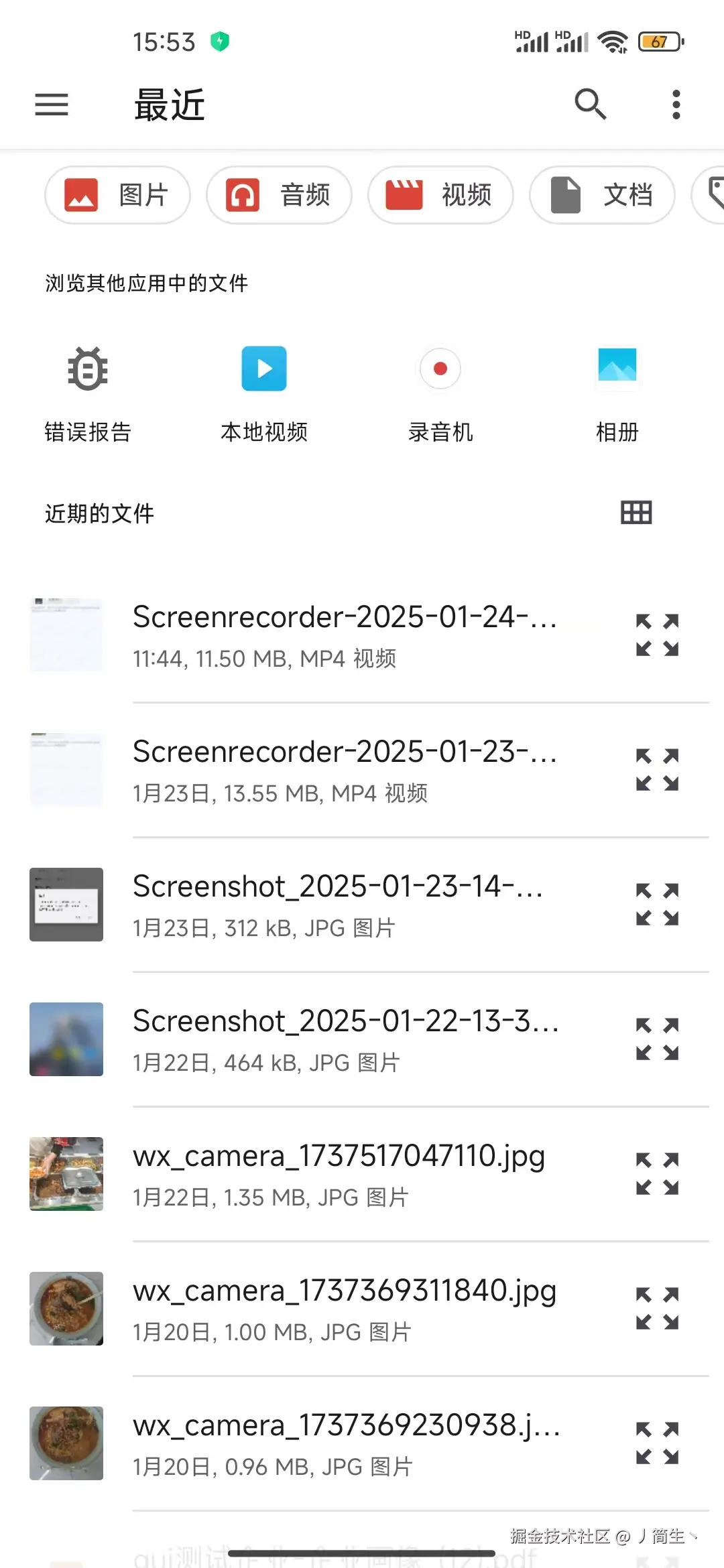The height and width of the screenshot is (1568, 724).
Task: Open the overflow menu
Action: coord(676,105)
